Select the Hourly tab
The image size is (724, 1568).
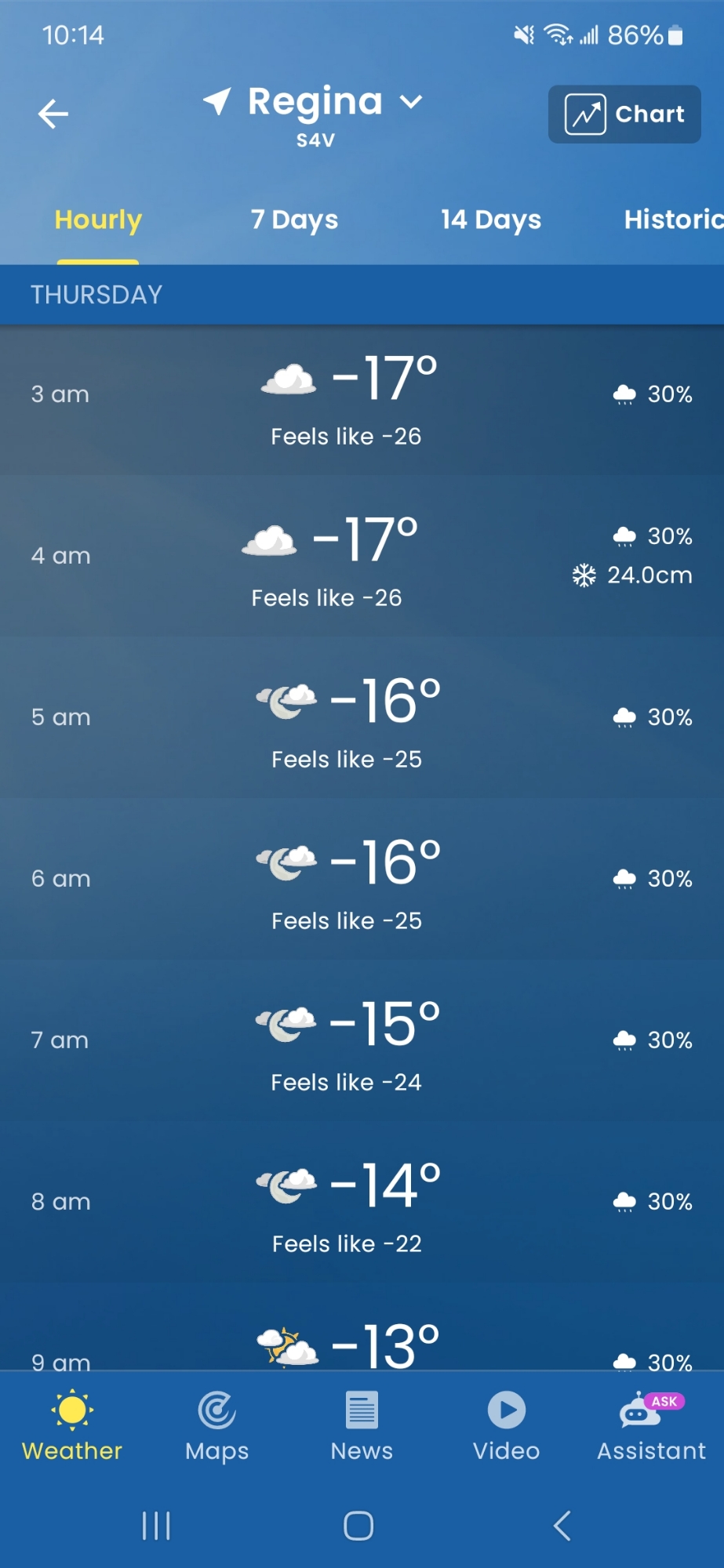(98, 220)
